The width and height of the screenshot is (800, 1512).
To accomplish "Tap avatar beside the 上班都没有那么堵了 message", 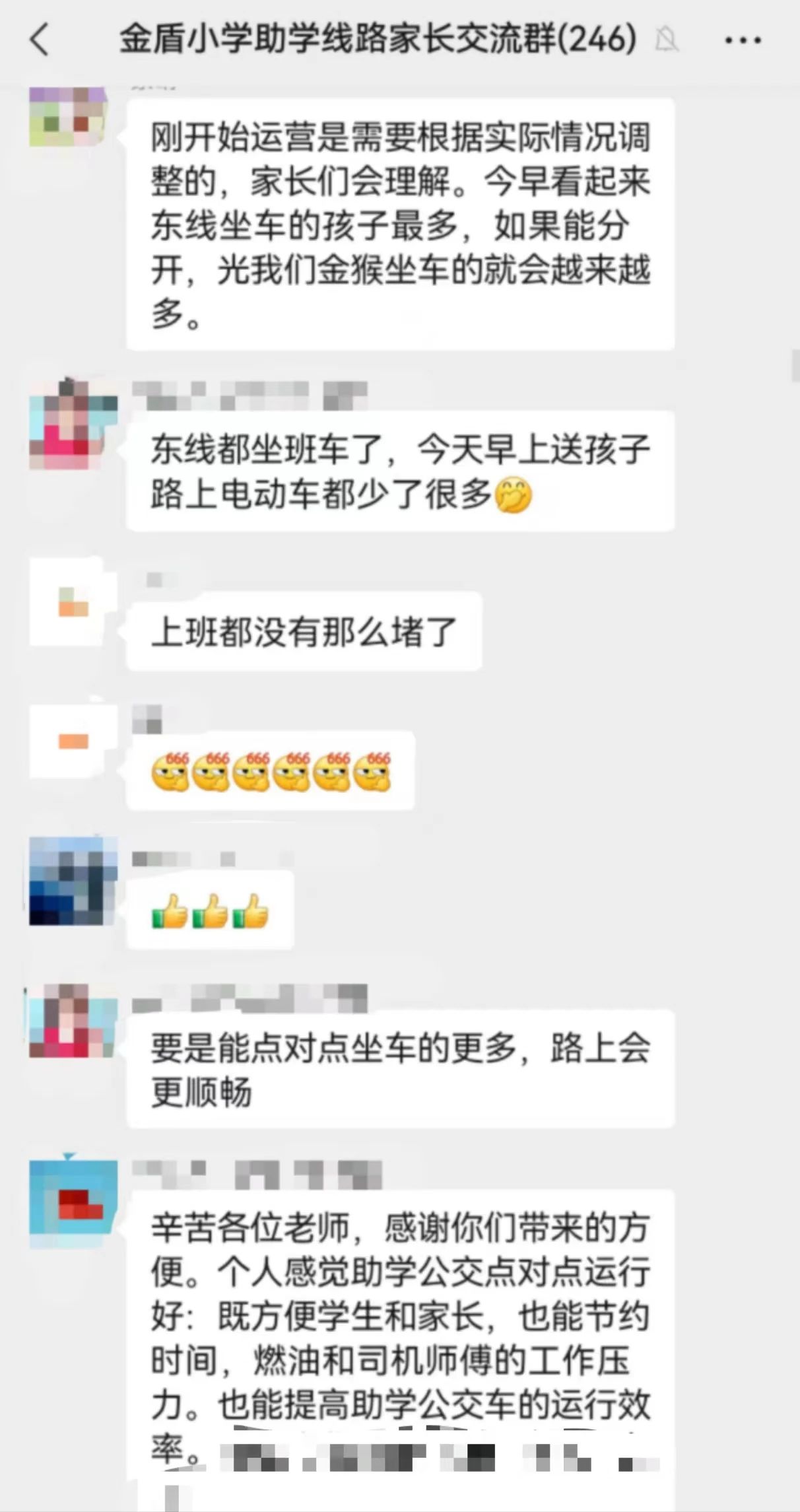I will coord(73,602).
